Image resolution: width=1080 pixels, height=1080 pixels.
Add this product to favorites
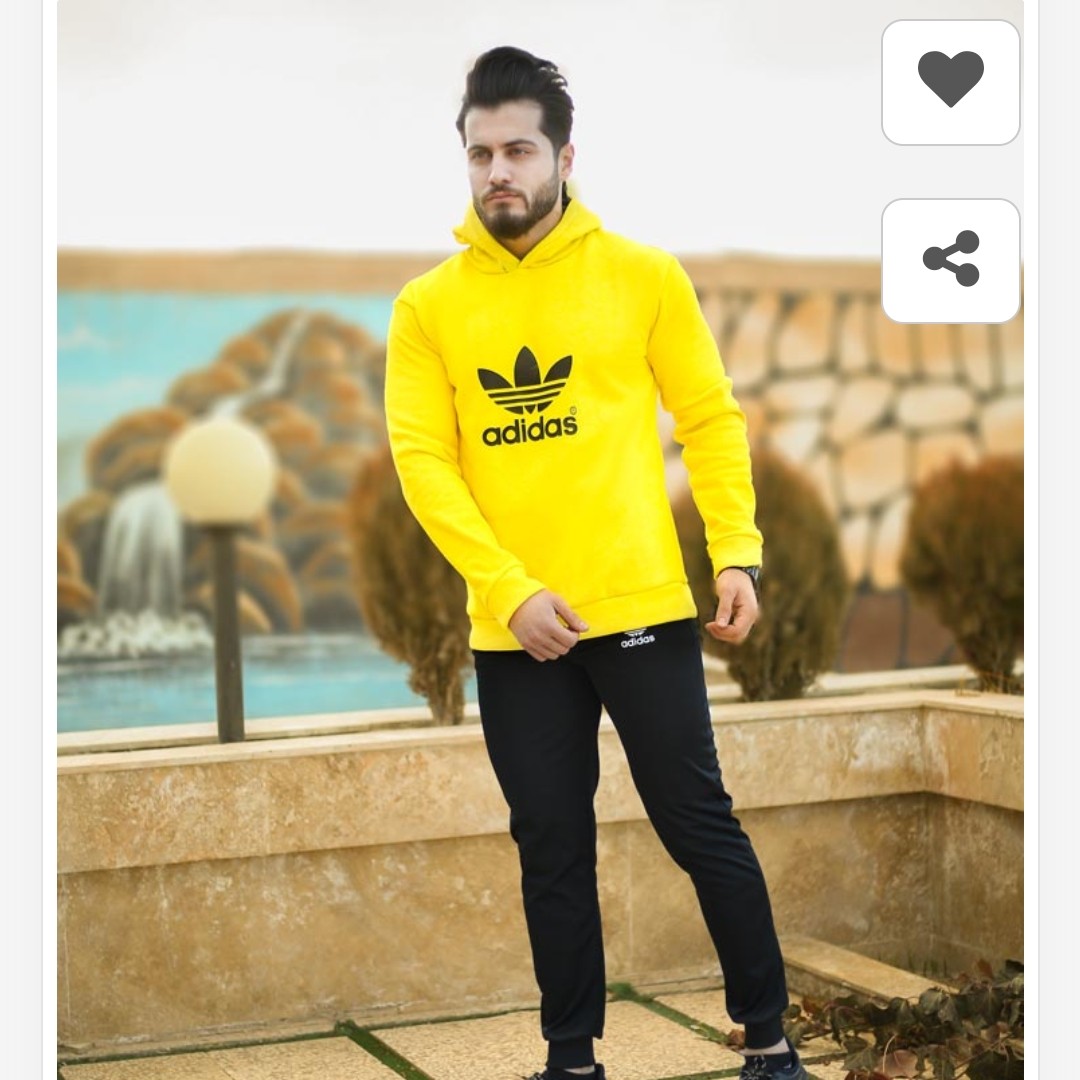(x=950, y=82)
